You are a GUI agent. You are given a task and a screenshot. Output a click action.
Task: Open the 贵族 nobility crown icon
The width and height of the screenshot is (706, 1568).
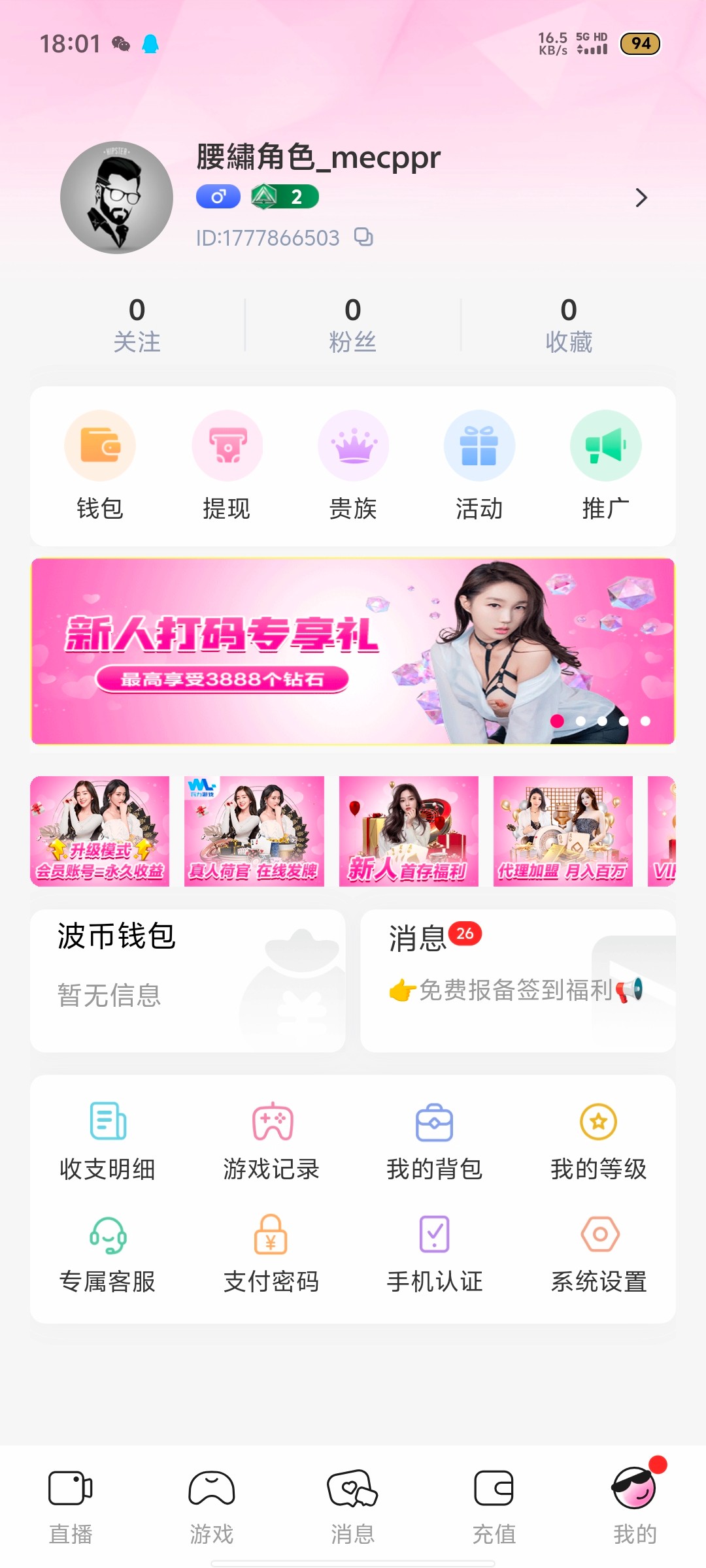(353, 464)
